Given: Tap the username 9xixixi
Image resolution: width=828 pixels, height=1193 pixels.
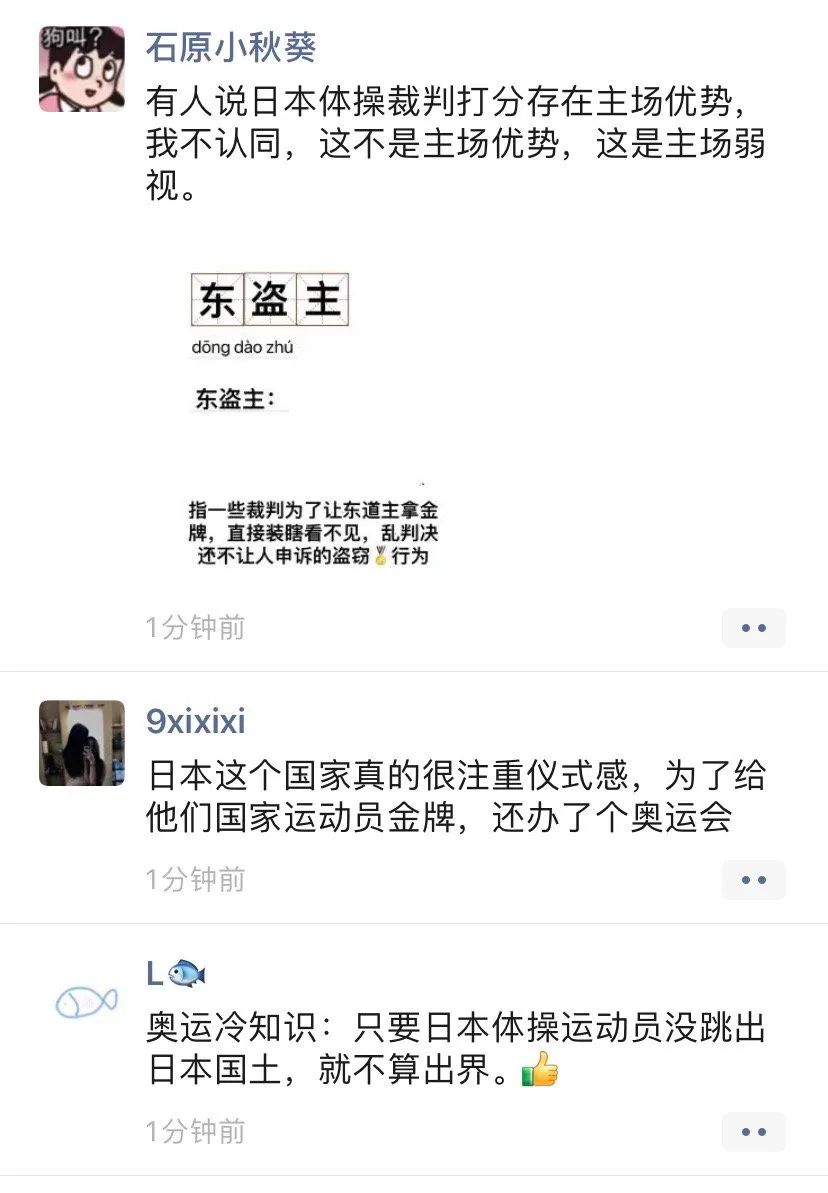Looking at the screenshot, I should click(x=196, y=721).
